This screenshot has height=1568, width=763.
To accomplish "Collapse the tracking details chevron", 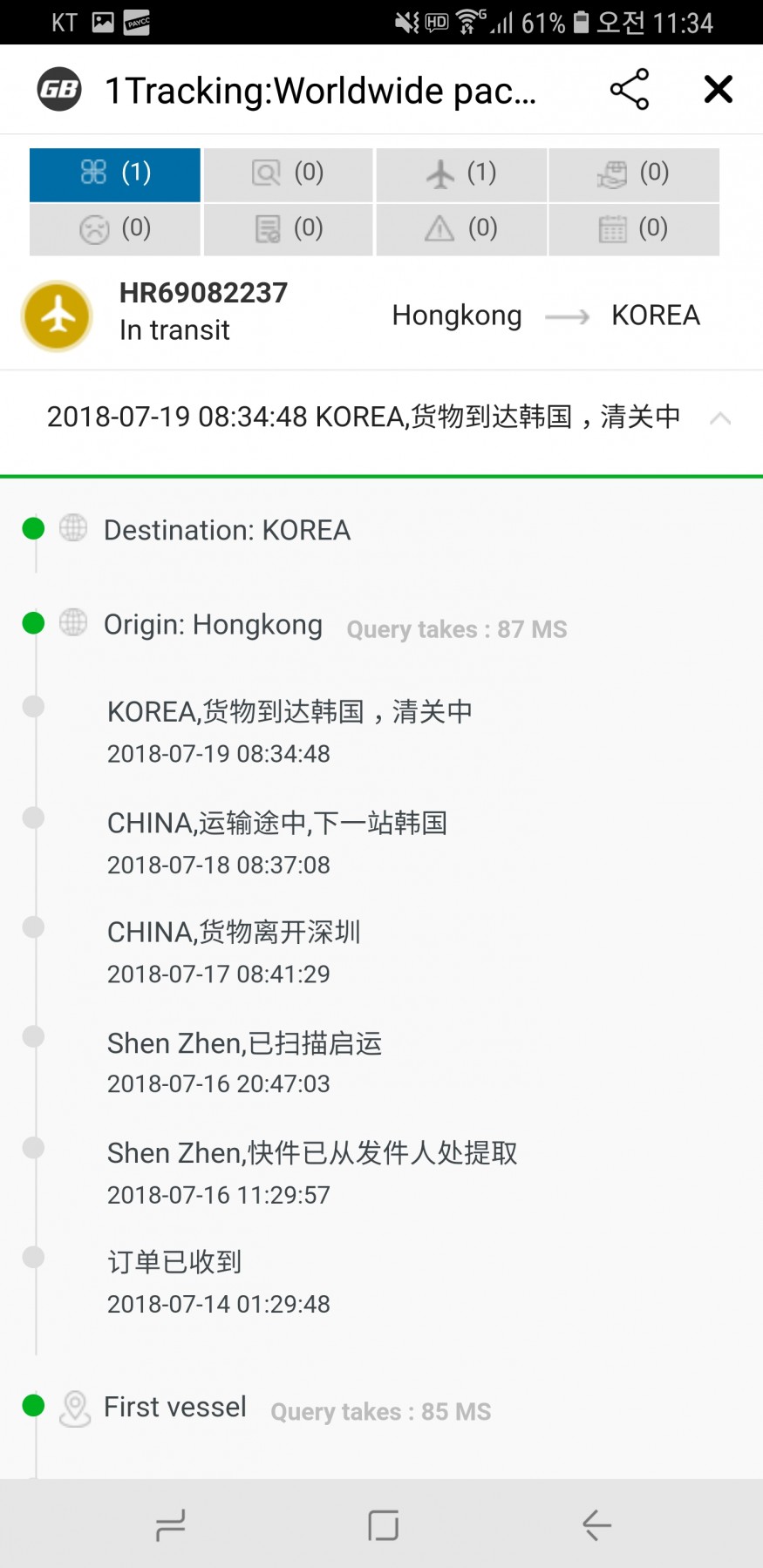I will [x=720, y=418].
